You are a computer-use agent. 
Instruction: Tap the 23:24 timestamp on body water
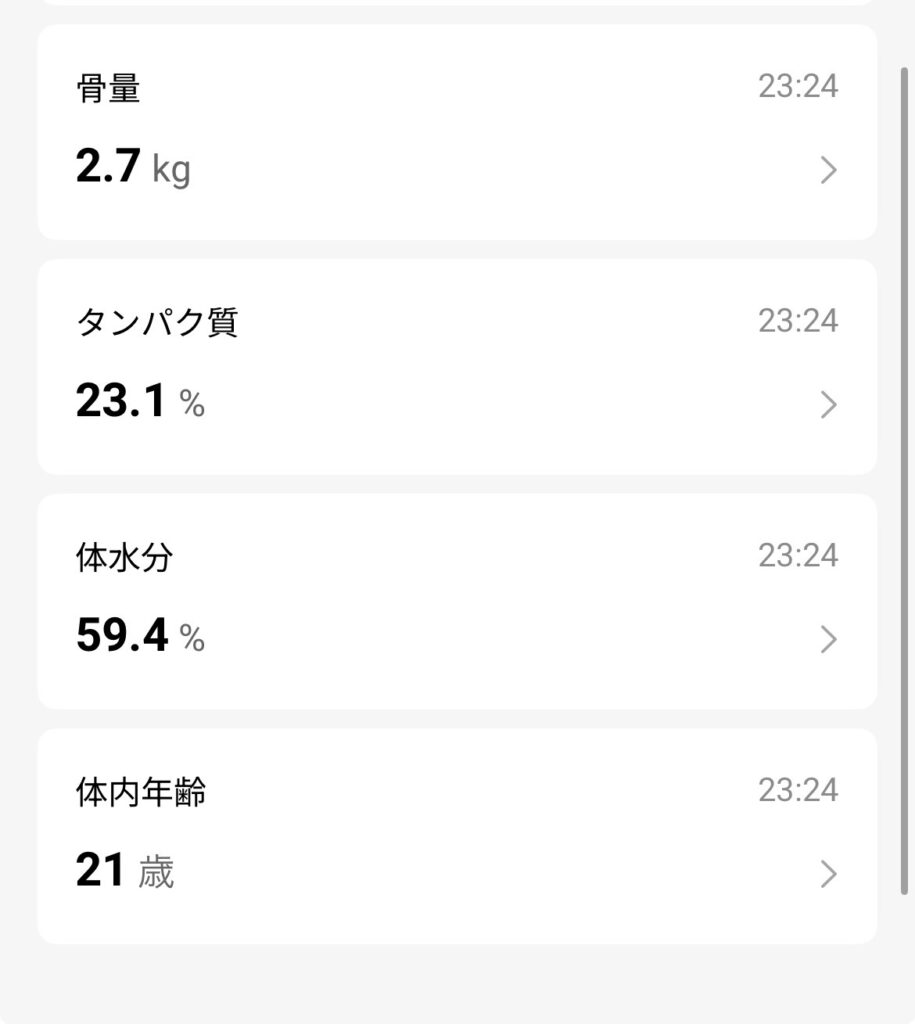tap(800, 555)
